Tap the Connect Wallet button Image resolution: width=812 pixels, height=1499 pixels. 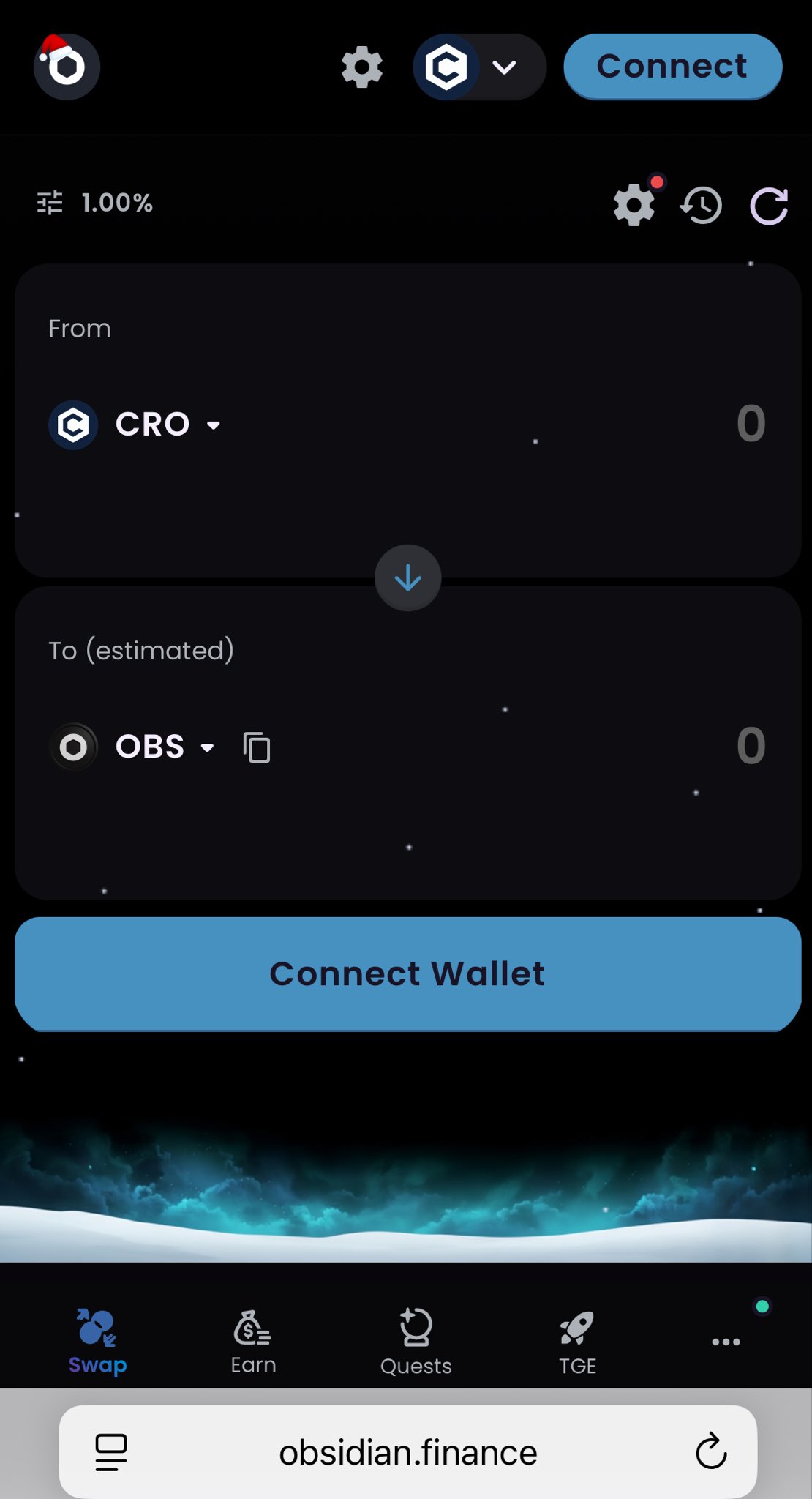click(x=407, y=973)
